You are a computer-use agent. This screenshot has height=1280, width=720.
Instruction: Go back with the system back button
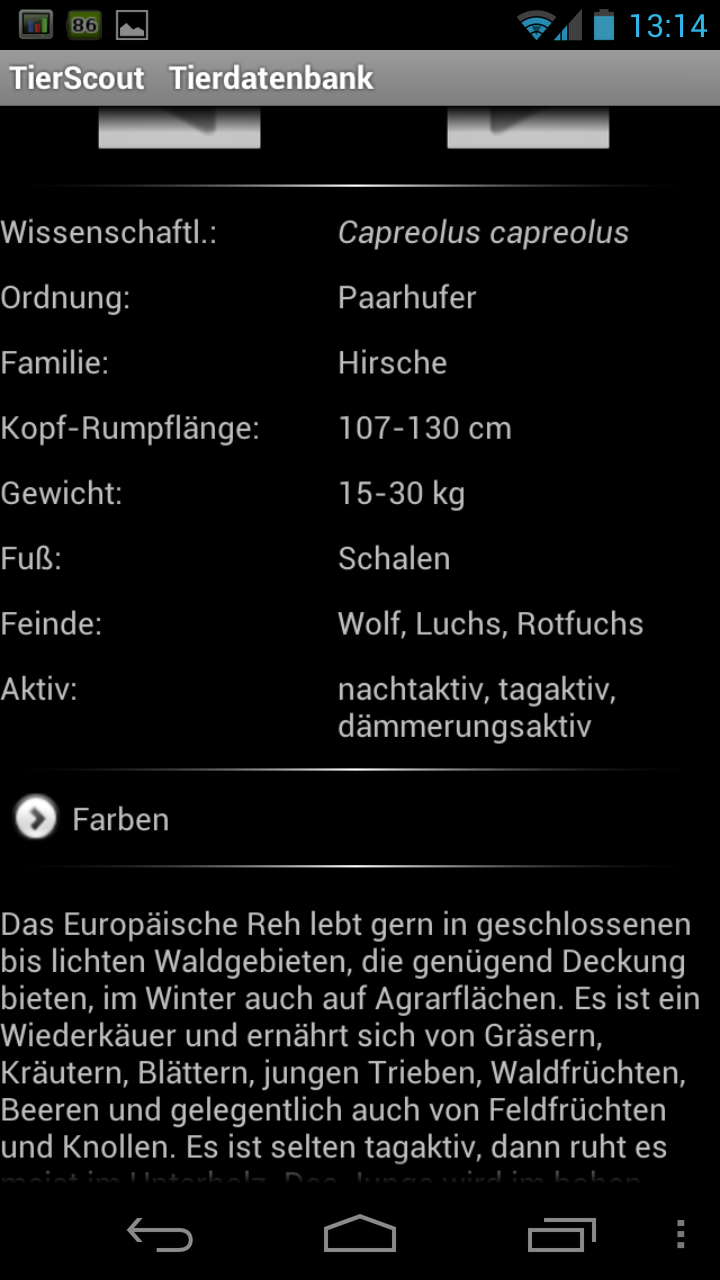160,1235
